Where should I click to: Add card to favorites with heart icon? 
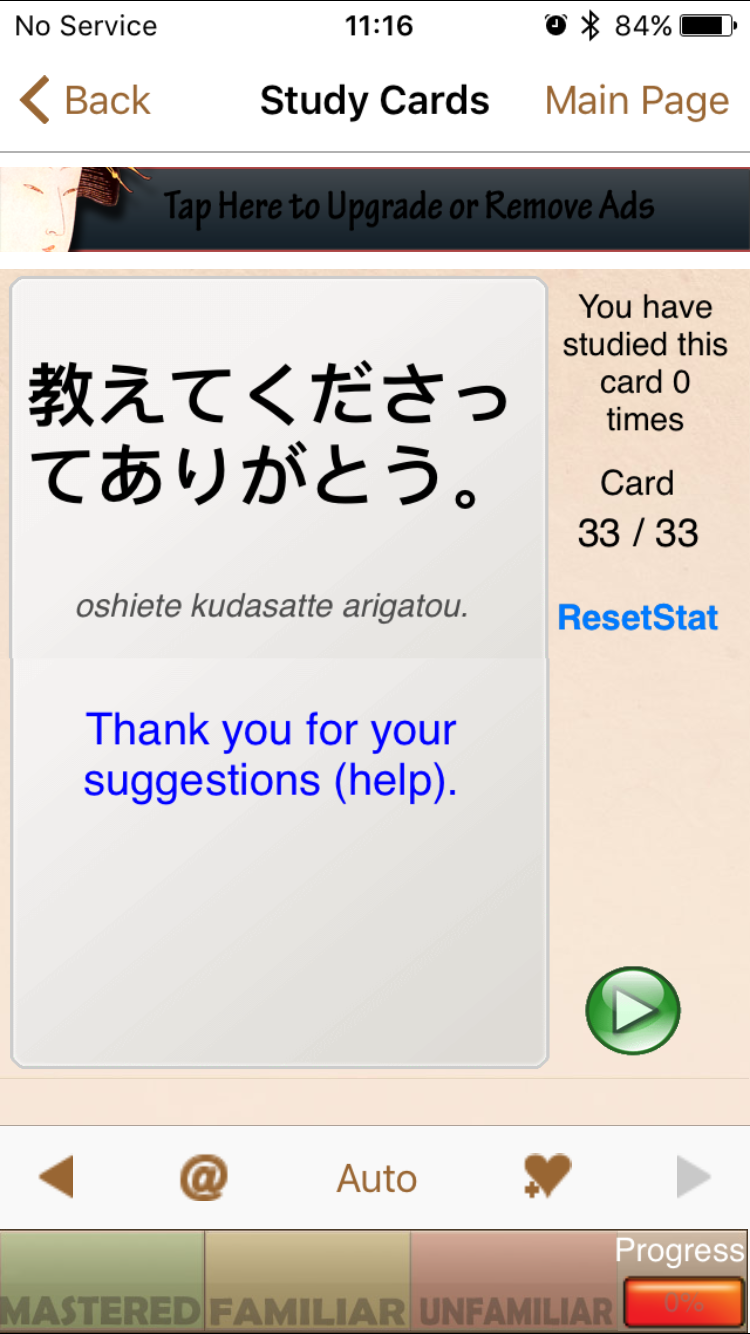(x=547, y=1176)
